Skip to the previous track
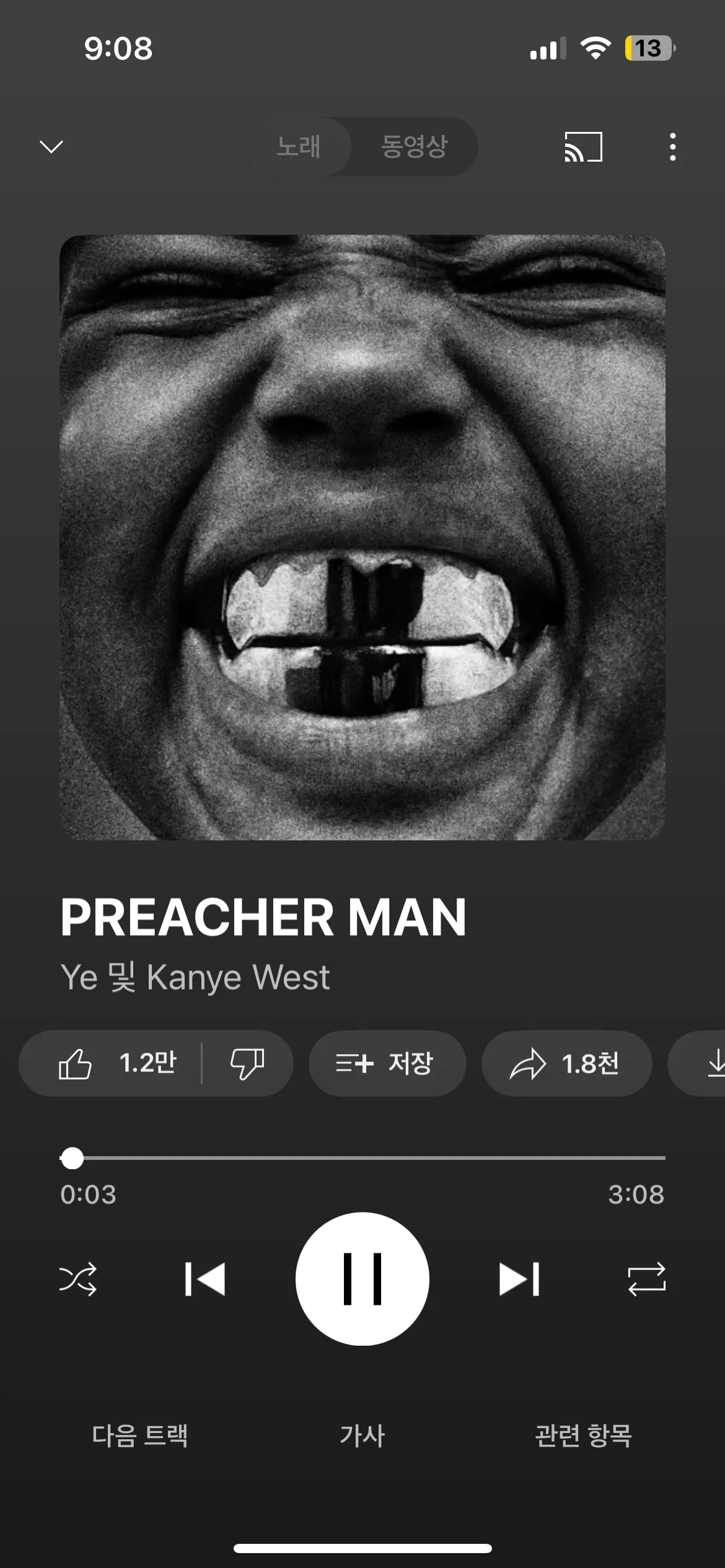The width and height of the screenshot is (725, 1568). point(205,1279)
